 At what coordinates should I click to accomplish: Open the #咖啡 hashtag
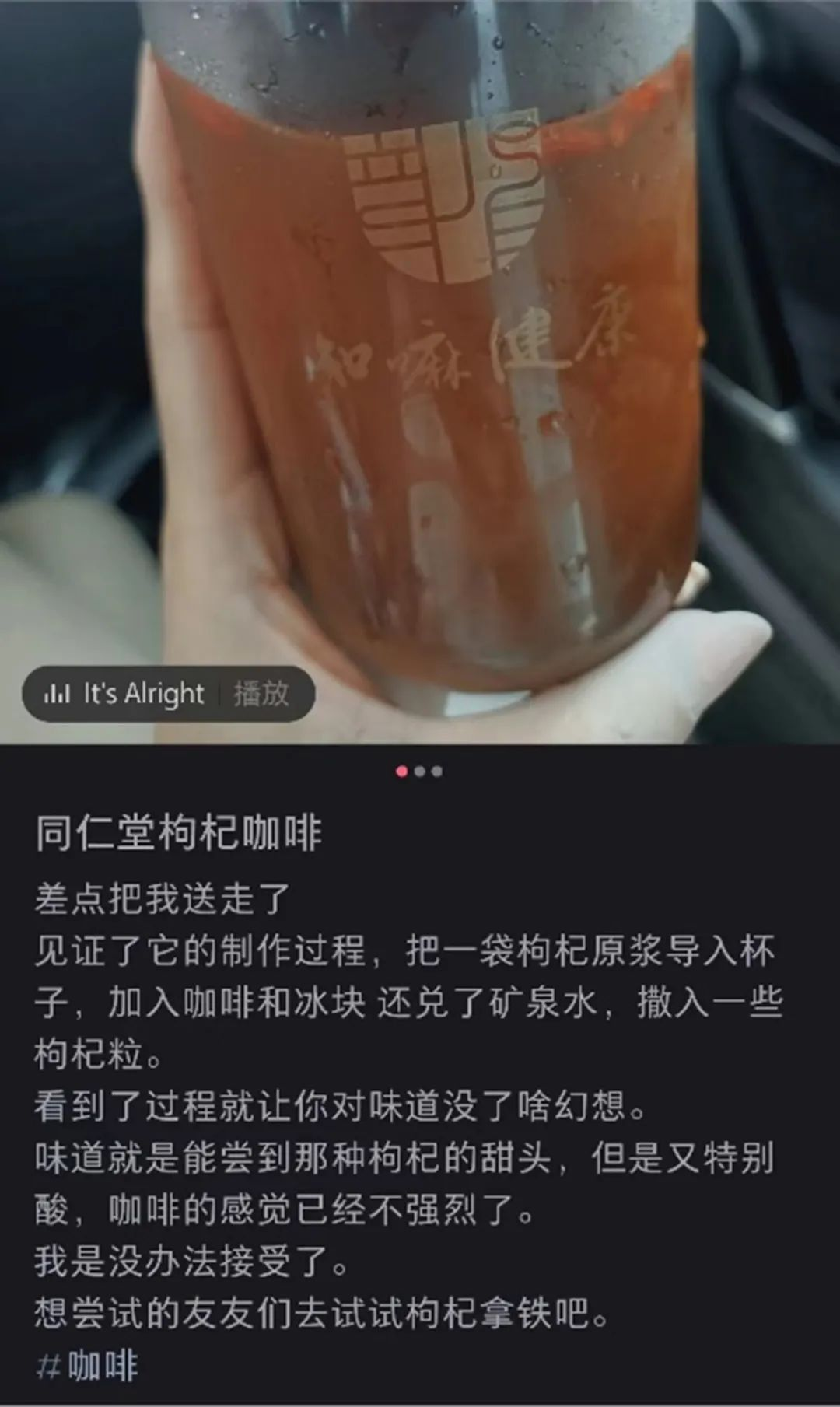87,1367
